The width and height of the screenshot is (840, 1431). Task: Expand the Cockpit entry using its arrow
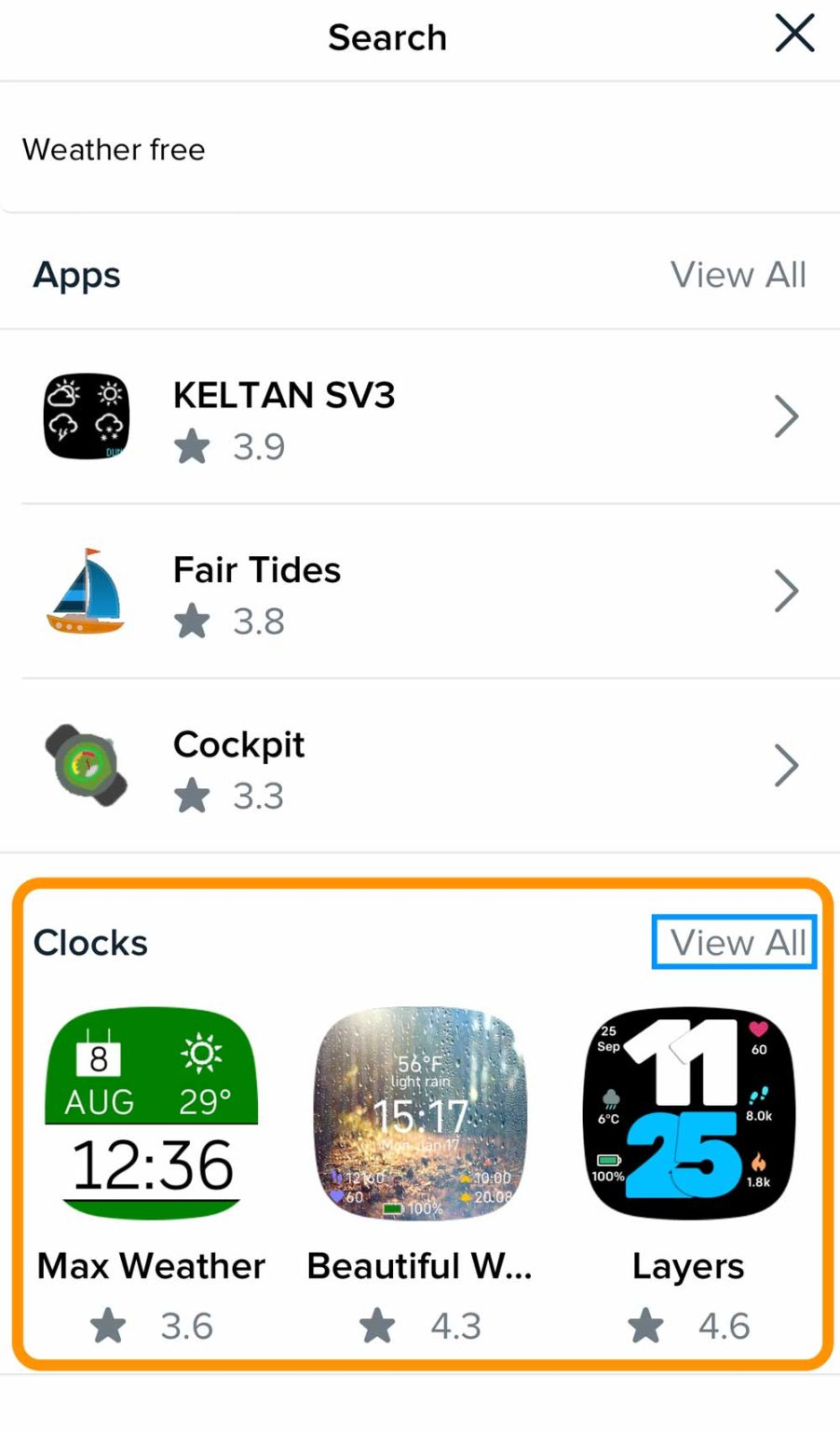click(x=786, y=765)
